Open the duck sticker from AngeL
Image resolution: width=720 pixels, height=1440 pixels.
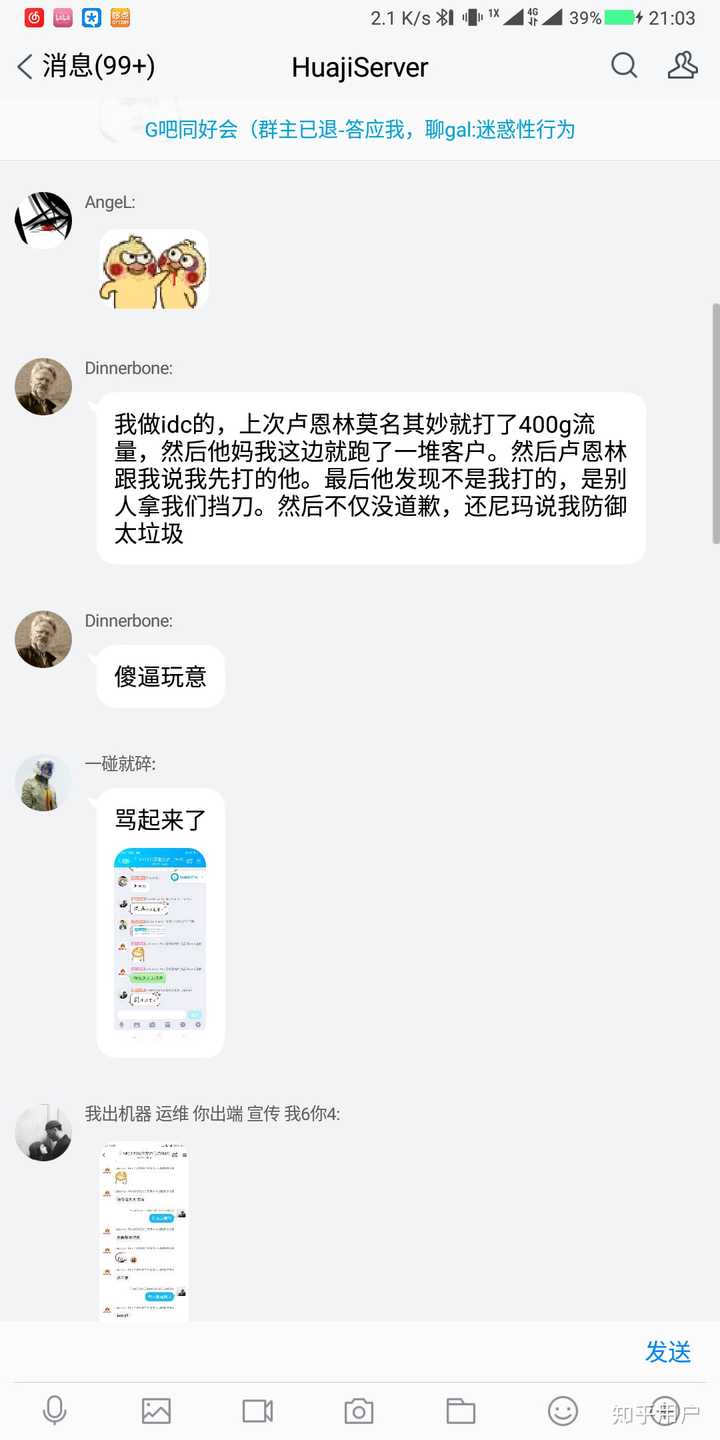pos(153,269)
